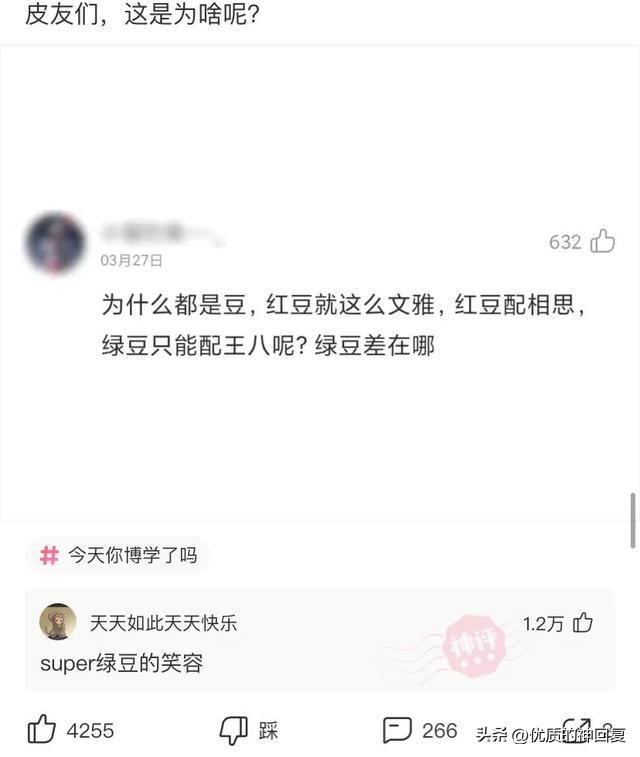Image resolution: width=640 pixels, height=757 pixels.
Task: Share this post
Action: coord(577,729)
